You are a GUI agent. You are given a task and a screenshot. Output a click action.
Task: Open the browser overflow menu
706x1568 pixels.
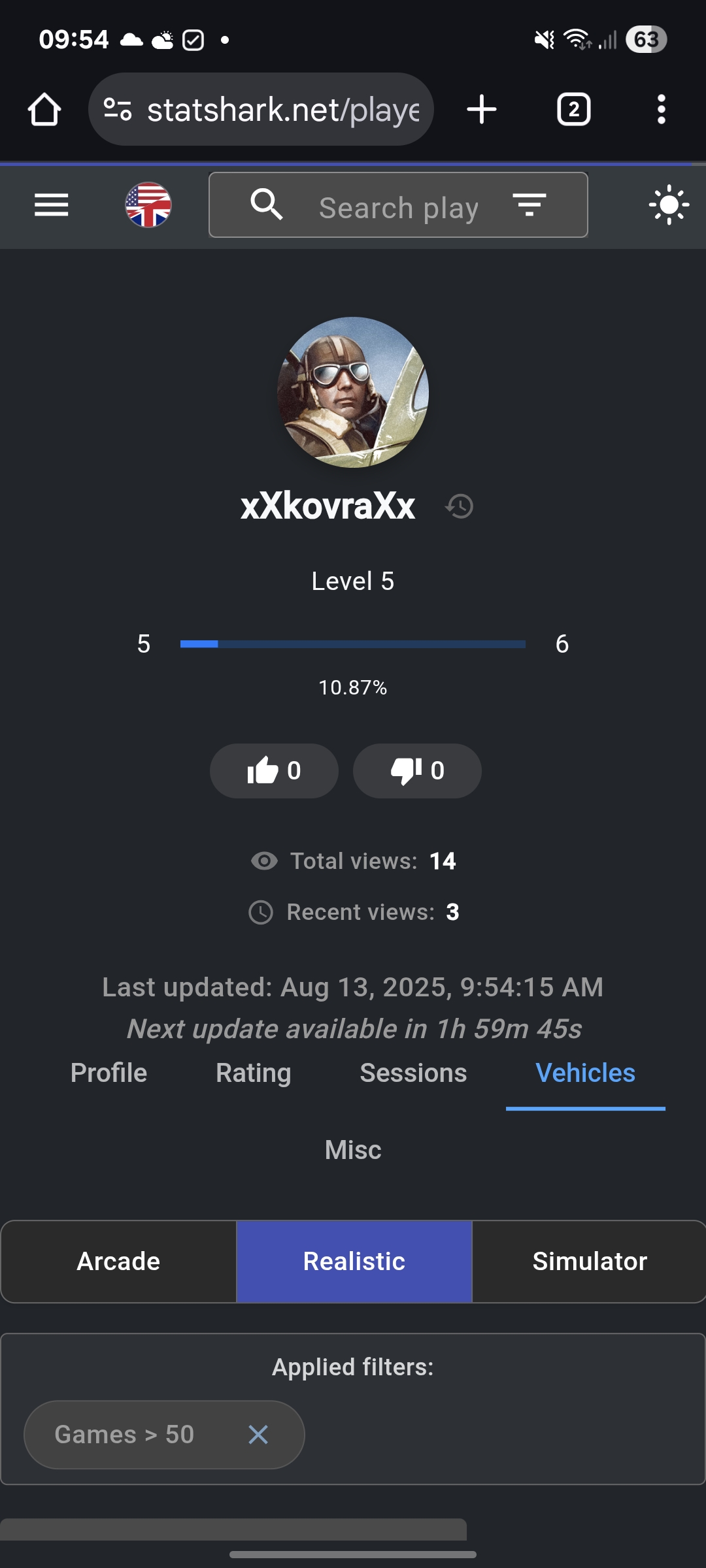coord(662,109)
